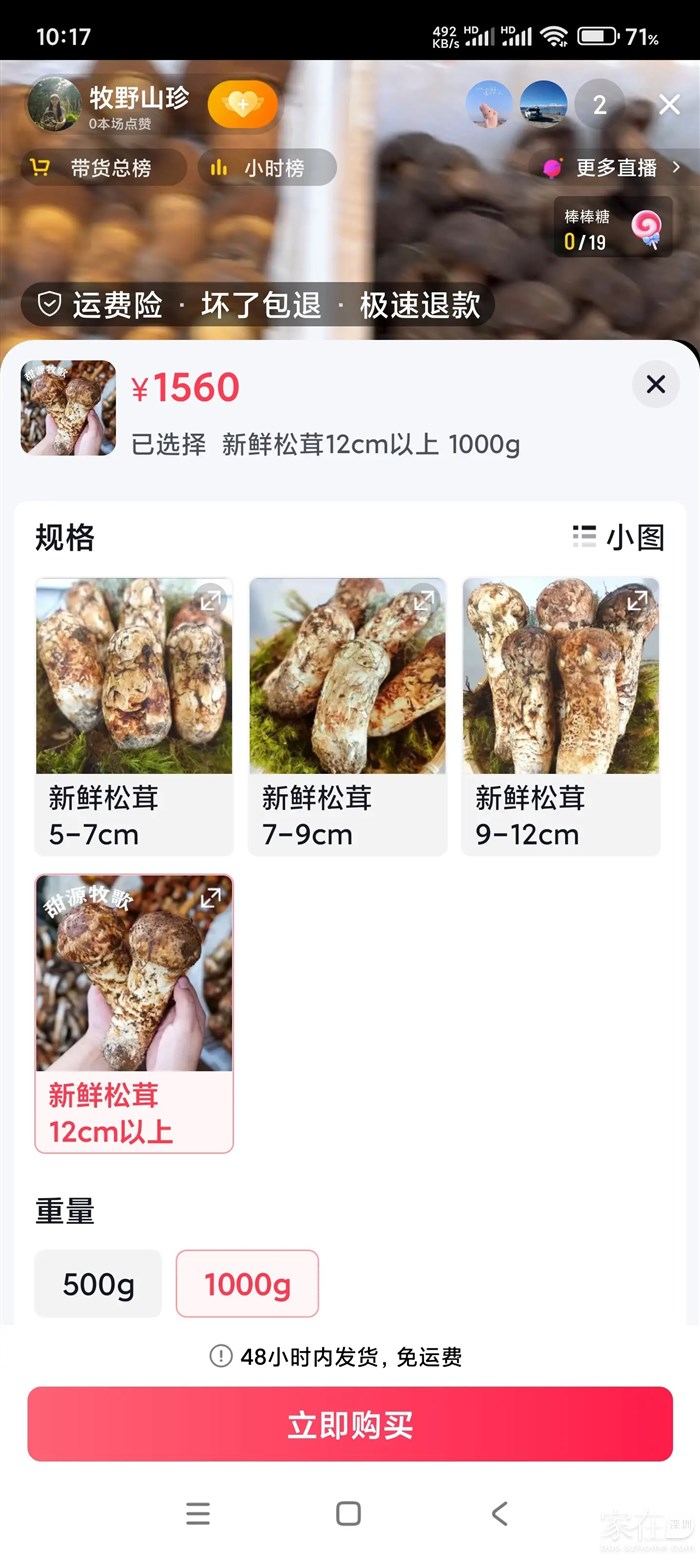Open the viewer count badge
Screen dimensions: 700x1555
tap(599, 104)
